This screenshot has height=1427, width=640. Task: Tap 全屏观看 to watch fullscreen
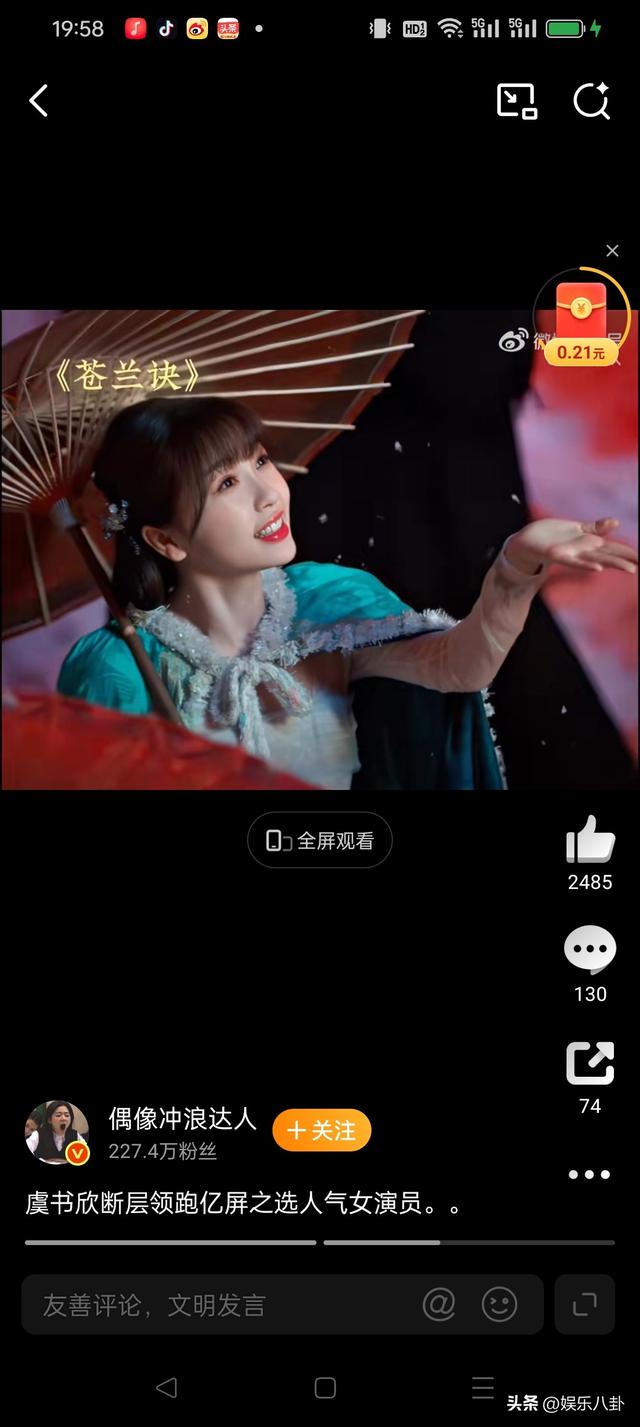[x=320, y=840]
